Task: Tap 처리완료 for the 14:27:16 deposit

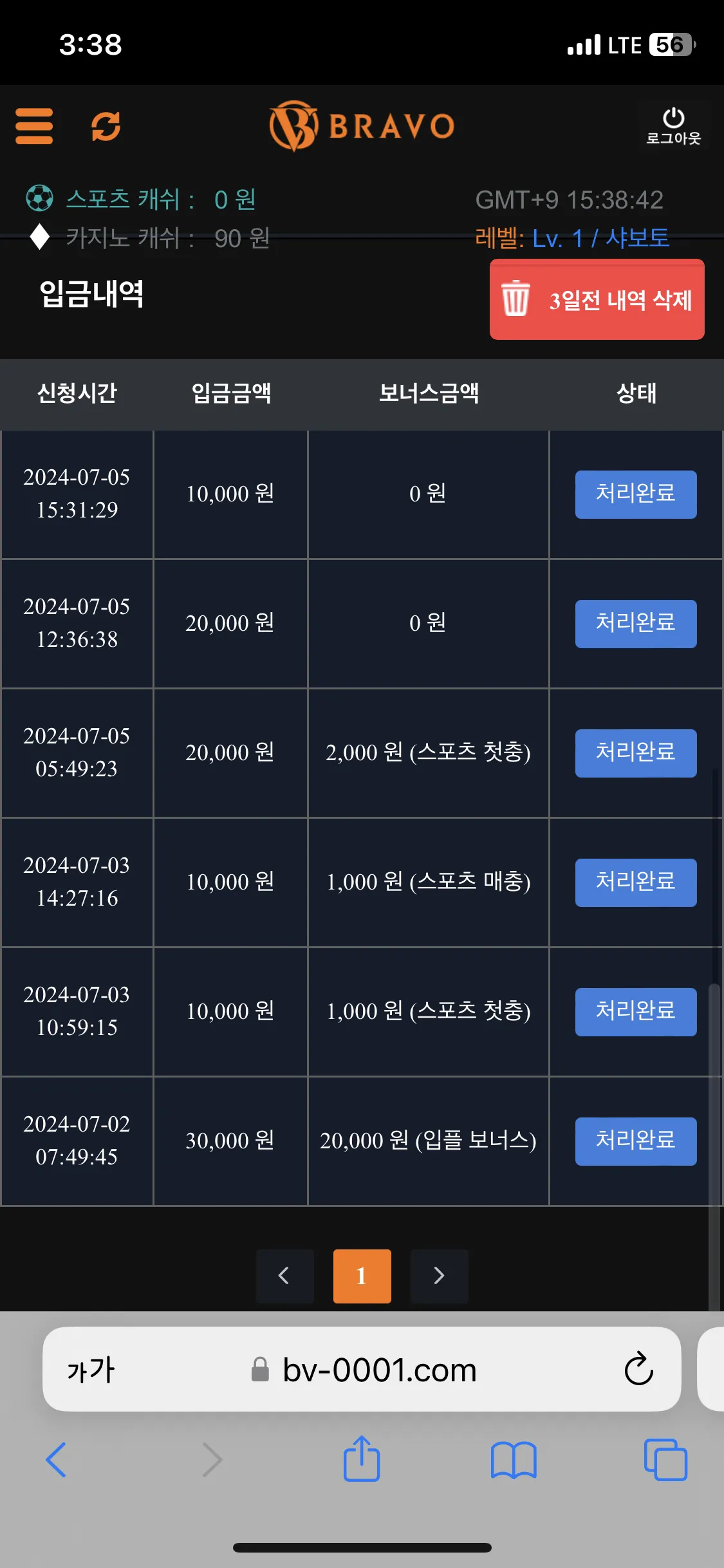Action: (x=636, y=882)
